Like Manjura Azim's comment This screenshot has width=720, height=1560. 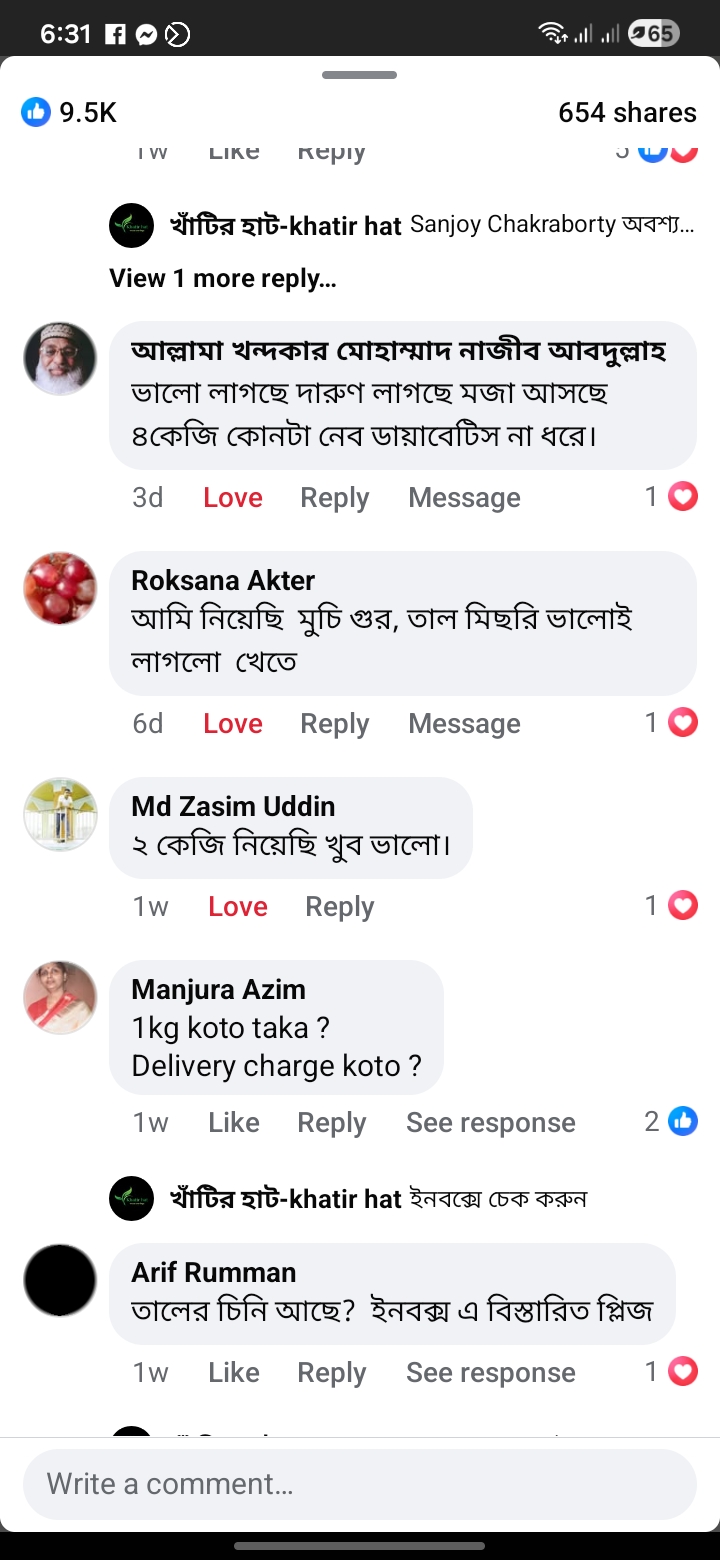click(x=233, y=1122)
